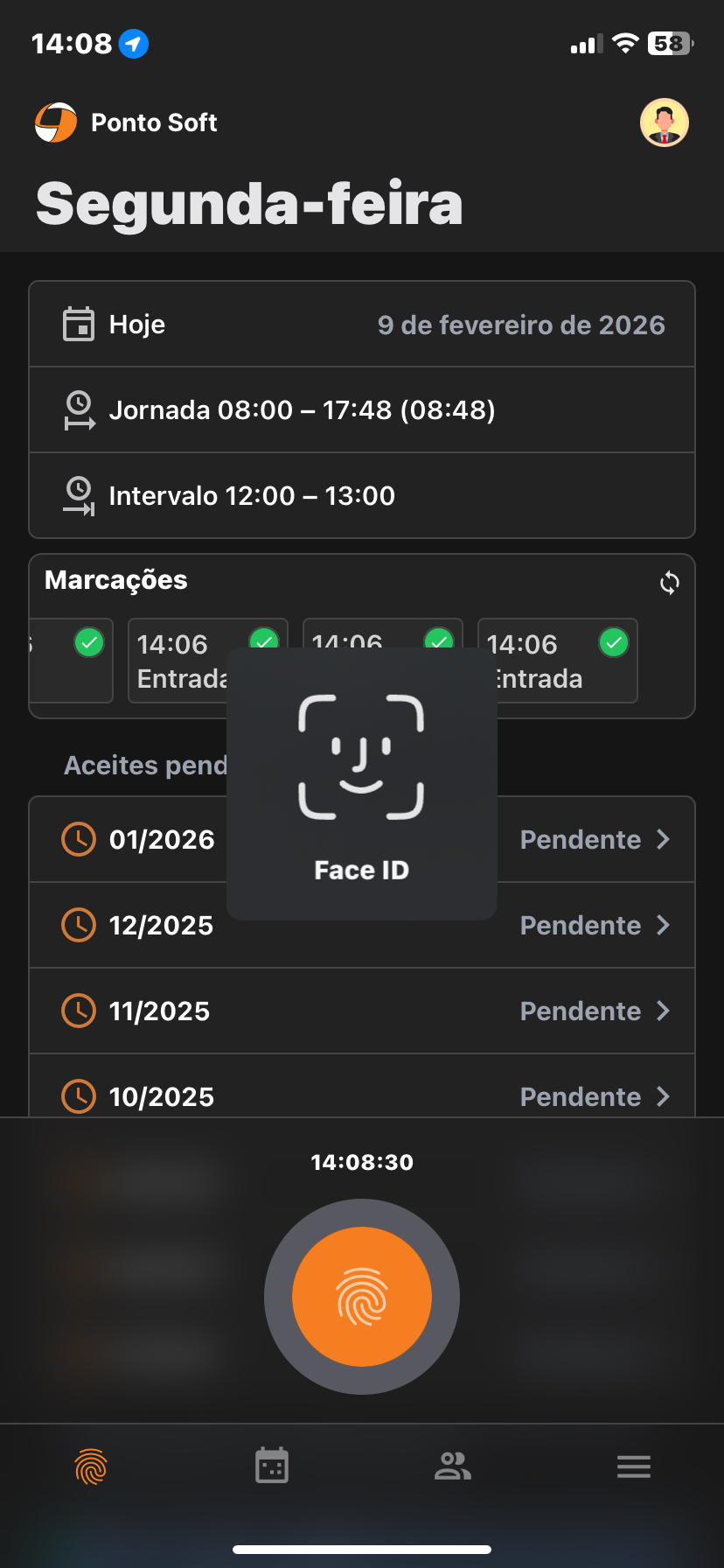Image resolution: width=724 pixels, height=1568 pixels.
Task: Open the calendar tab in bottom navigation
Action: 271,1466
